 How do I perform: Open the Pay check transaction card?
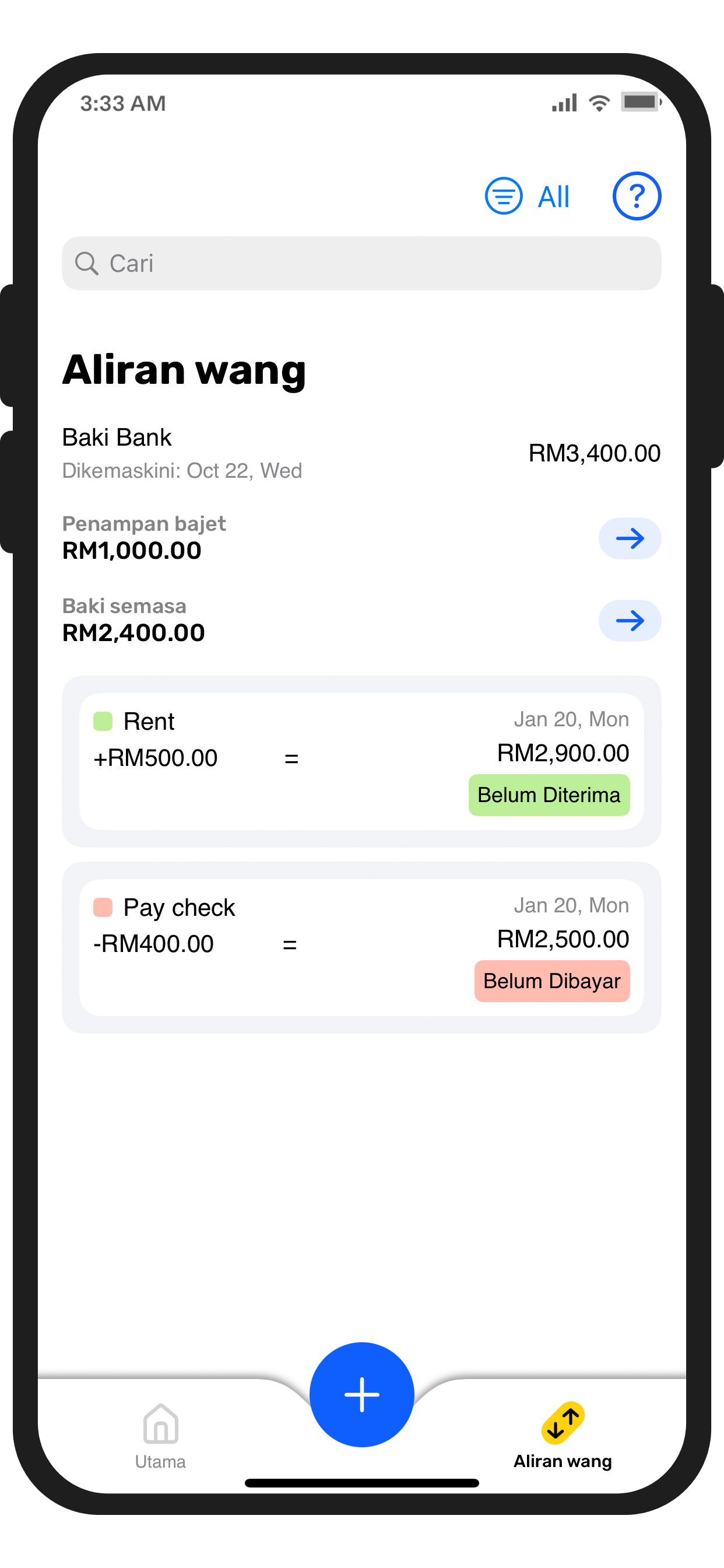[x=361, y=947]
